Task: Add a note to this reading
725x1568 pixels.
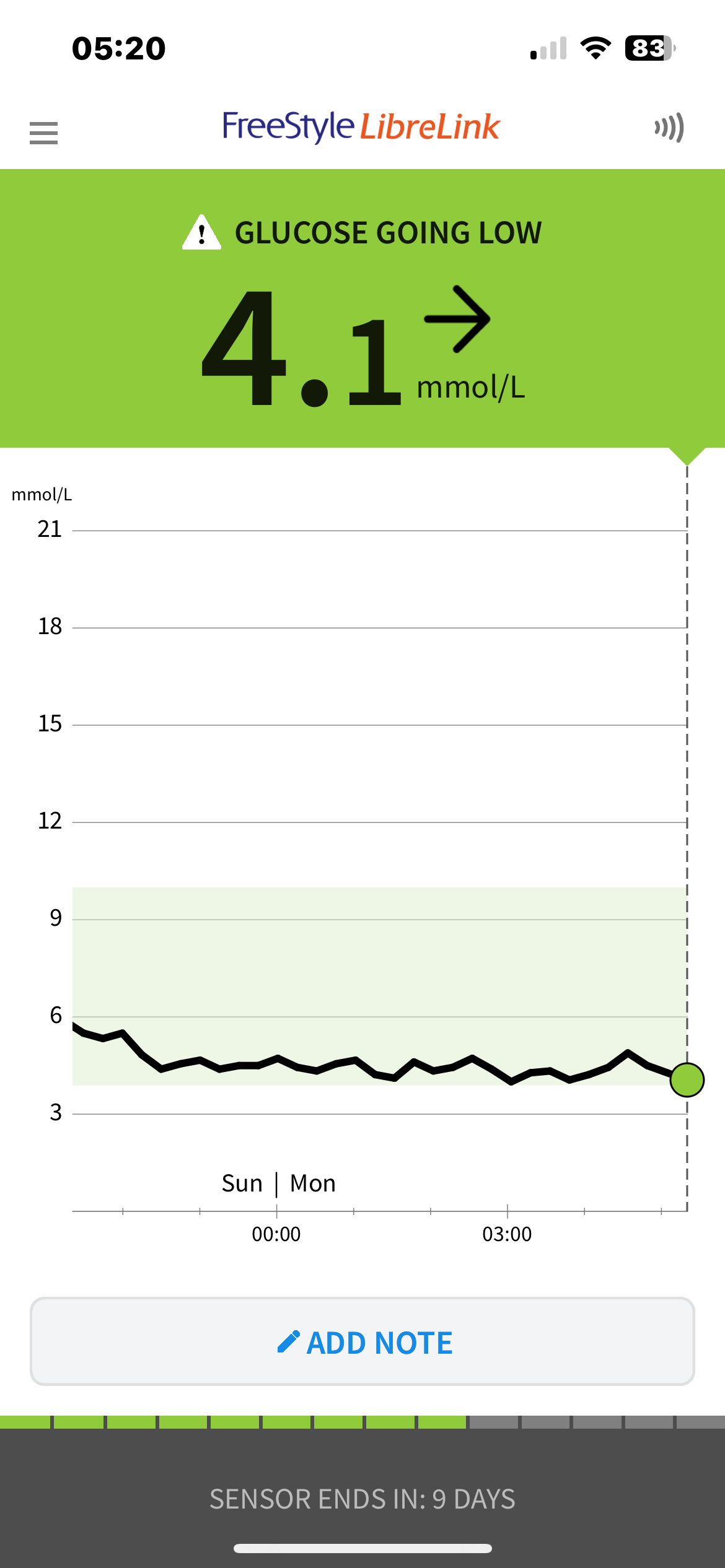Action: click(362, 1341)
